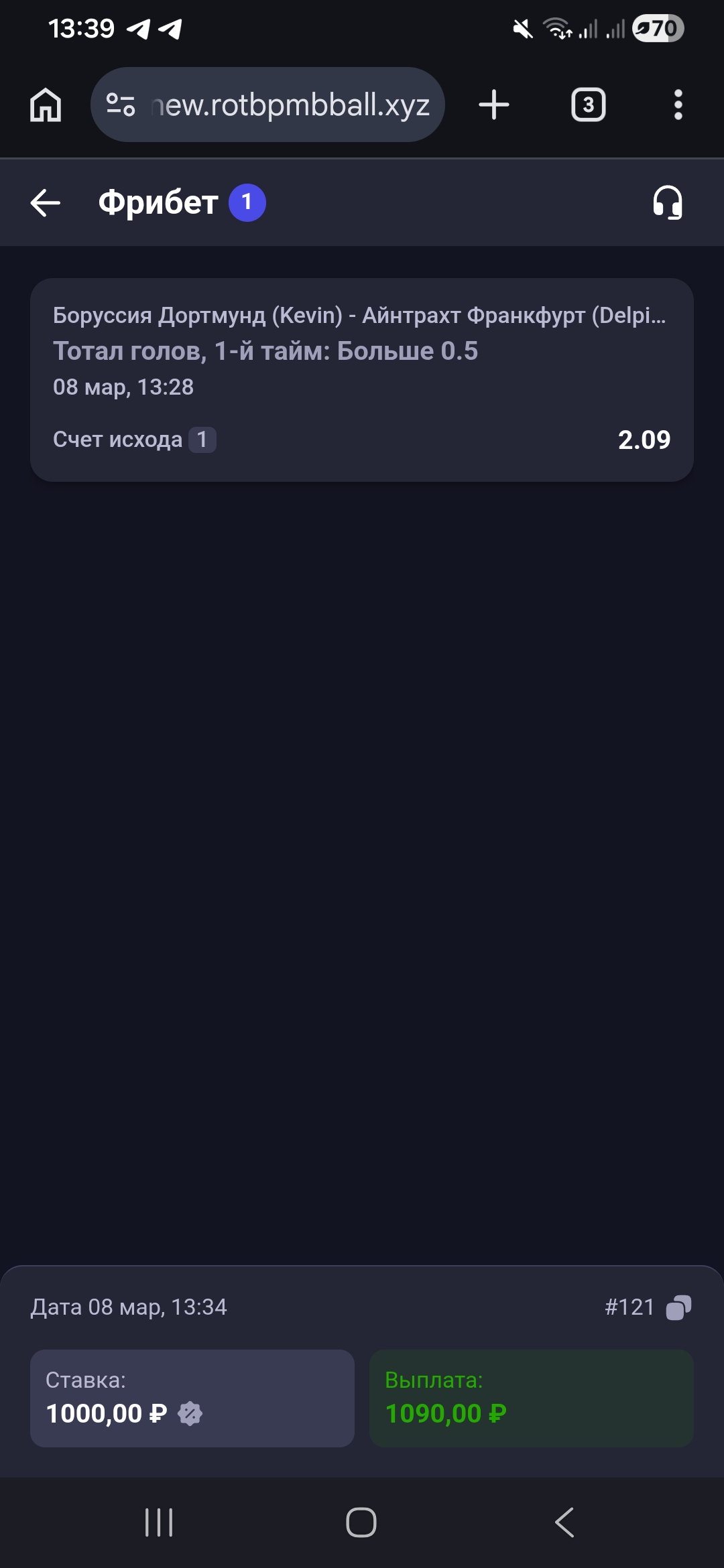The width and height of the screenshot is (724, 1568).
Task: Open the Боруссия Дортмунд bet card
Action: 362,379
